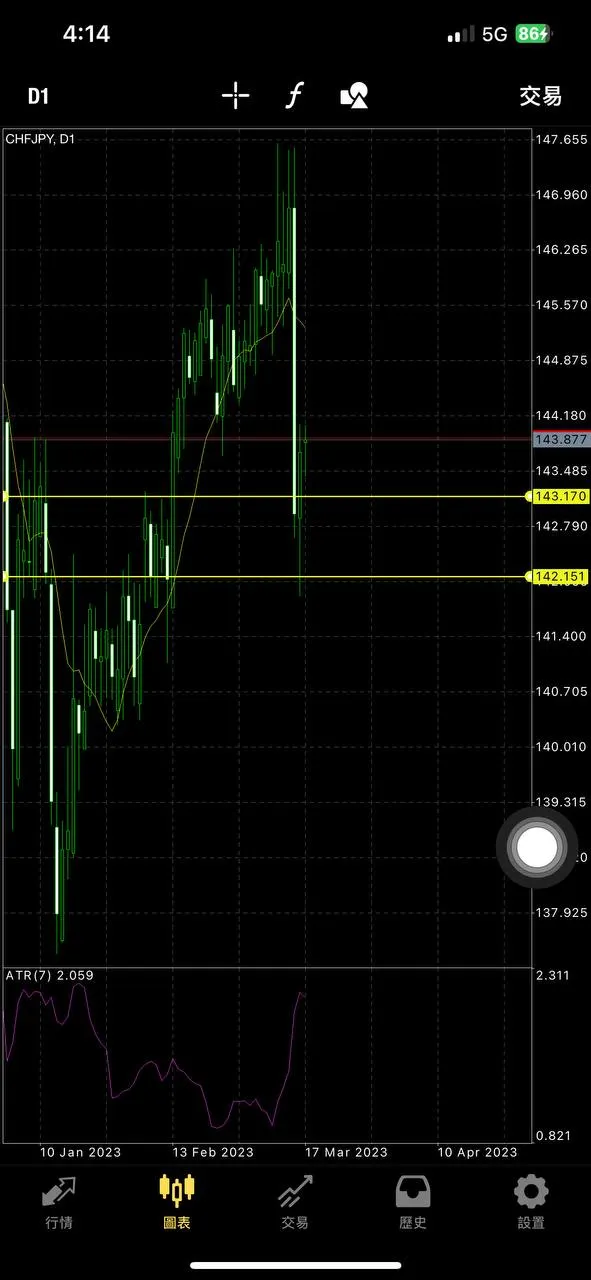Change the D1 timeframe selector
Image resolution: width=591 pixels, height=1280 pixels.
[x=38, y=96]
